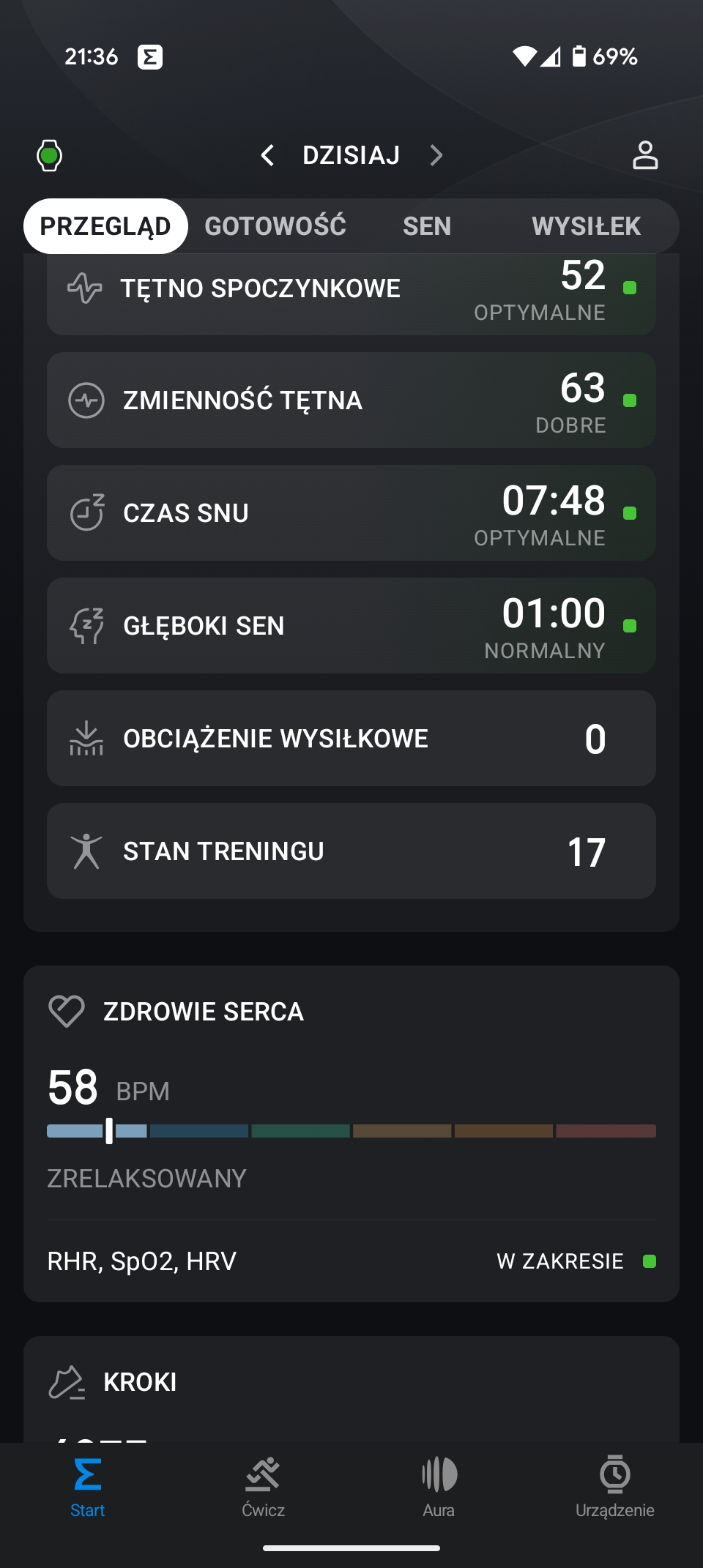Select the PRZEGLĄD tab
The width and height of the screenshot is (703, 1568).
pyautogui.click(x=105, y=226)
